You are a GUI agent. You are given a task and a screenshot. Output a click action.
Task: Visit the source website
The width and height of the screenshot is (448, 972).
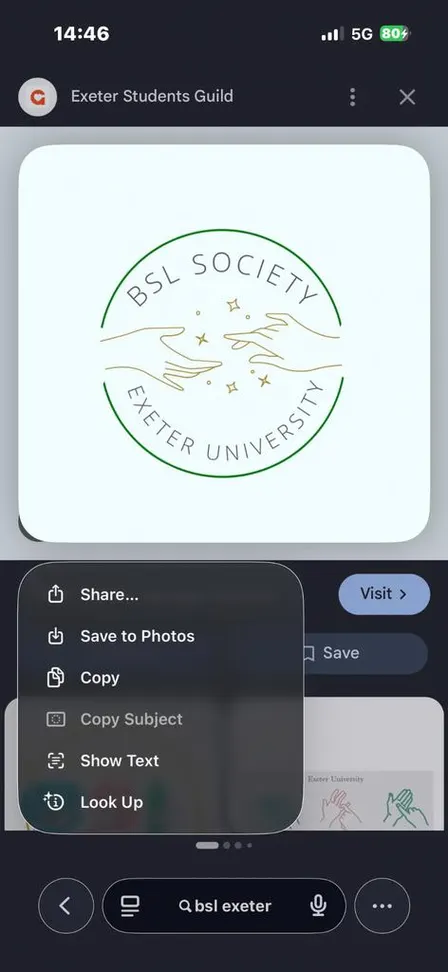(384, 594)
